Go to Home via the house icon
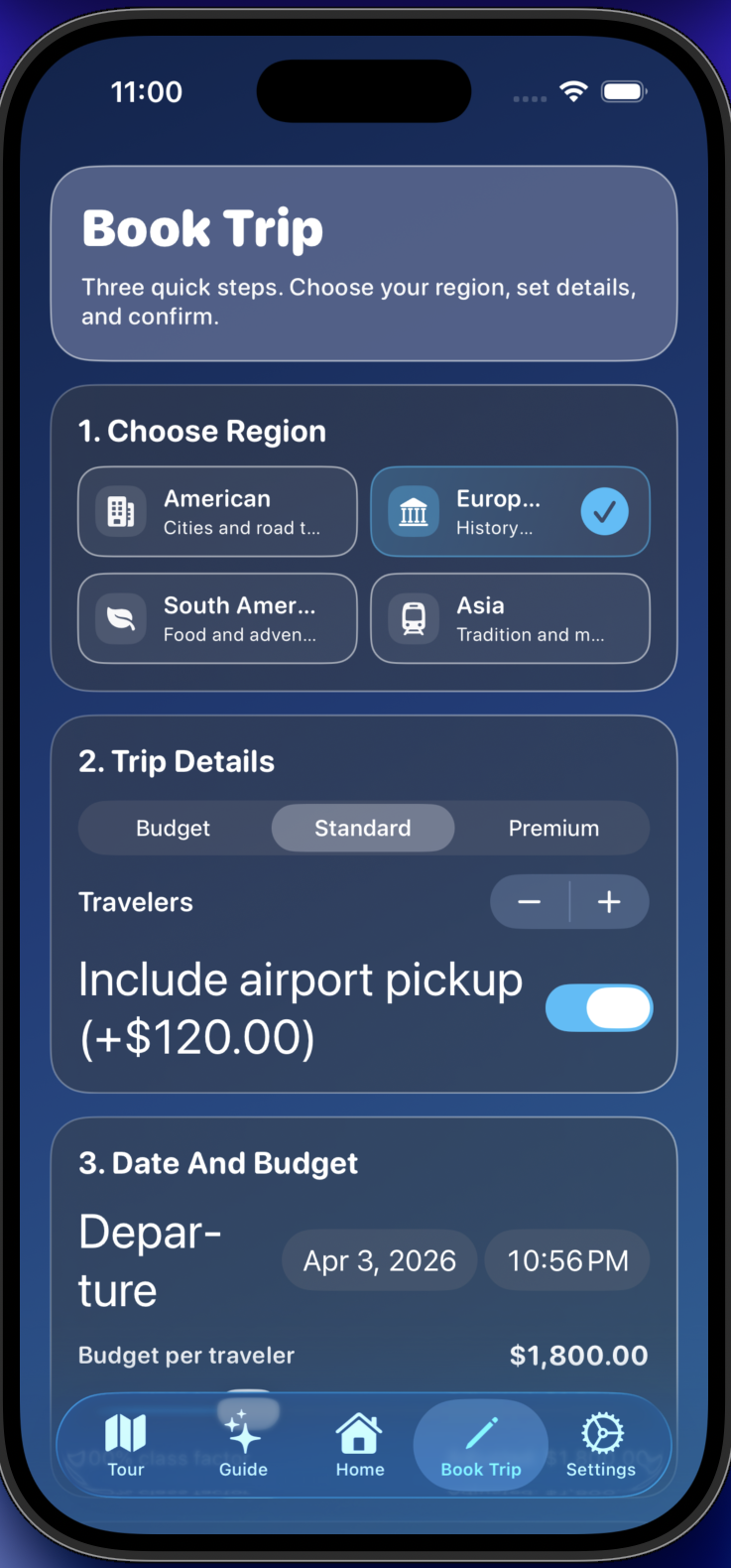This screenshot has width=731, height=1568. 359,1434
